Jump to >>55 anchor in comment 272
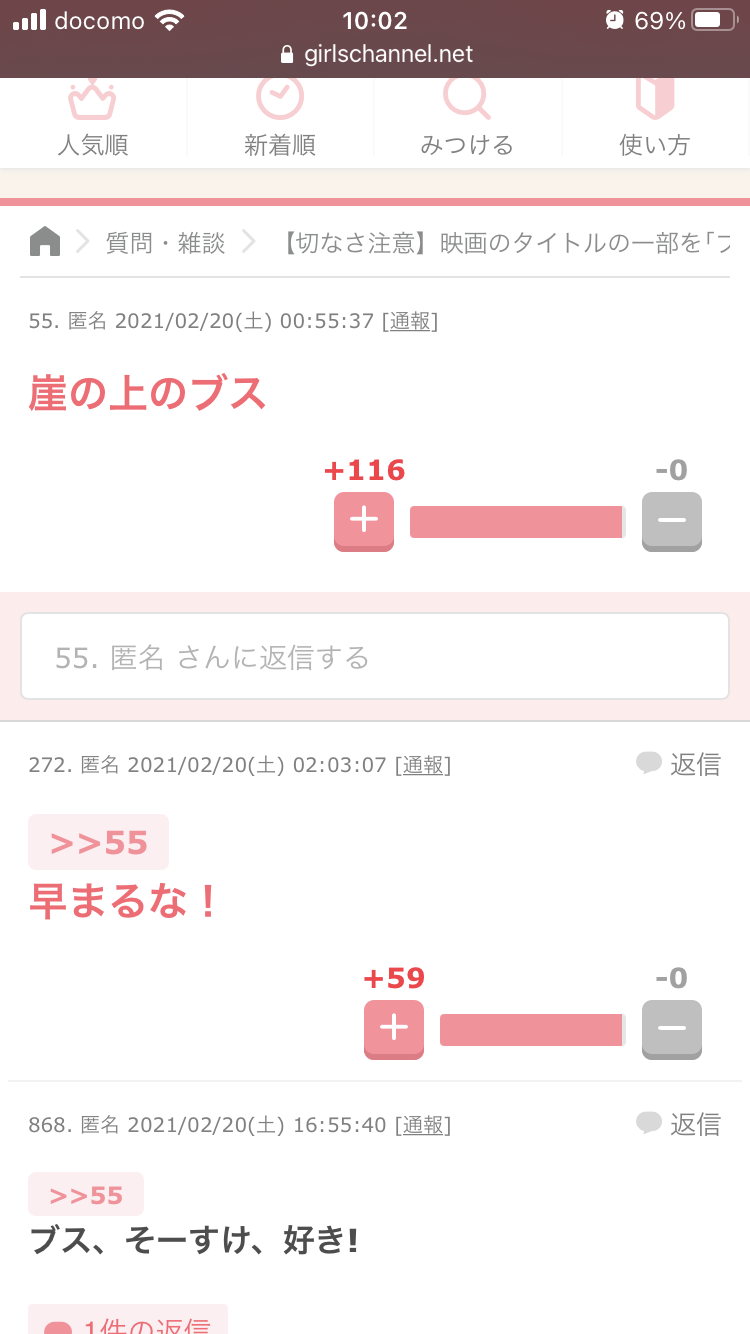750x1334 pixels. coord(99,842)
